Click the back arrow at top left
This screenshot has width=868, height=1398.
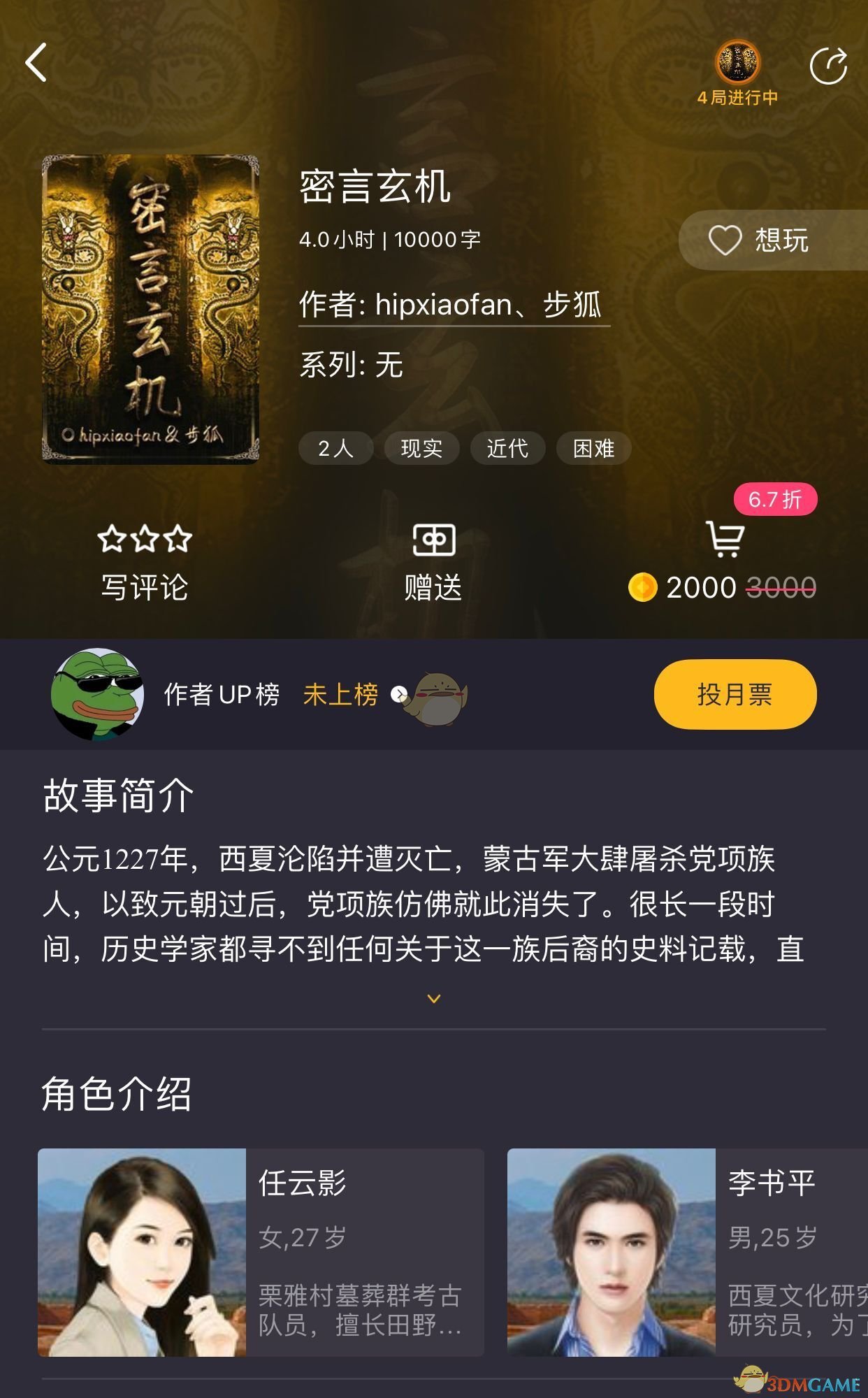pos(38,62)
